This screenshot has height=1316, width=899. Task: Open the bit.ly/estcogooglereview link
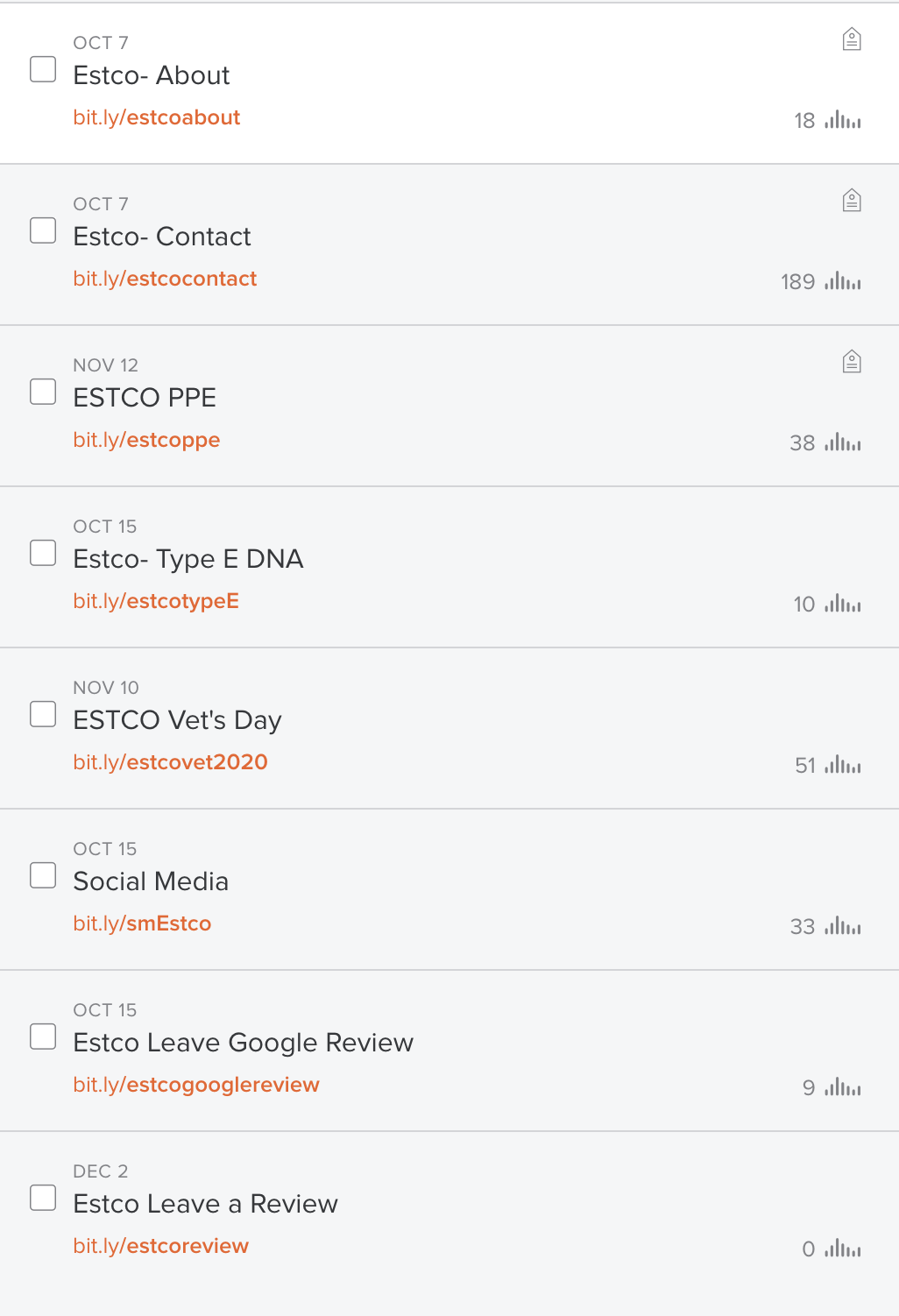(196, 1085)
